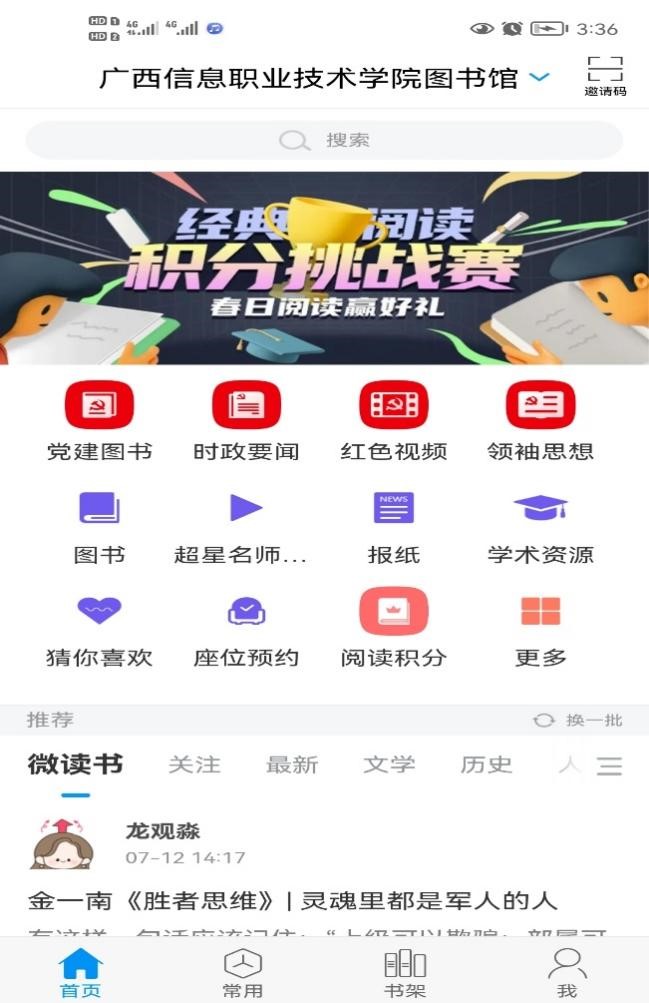
Task: Open 领袖思想
Action: [540, 420]
